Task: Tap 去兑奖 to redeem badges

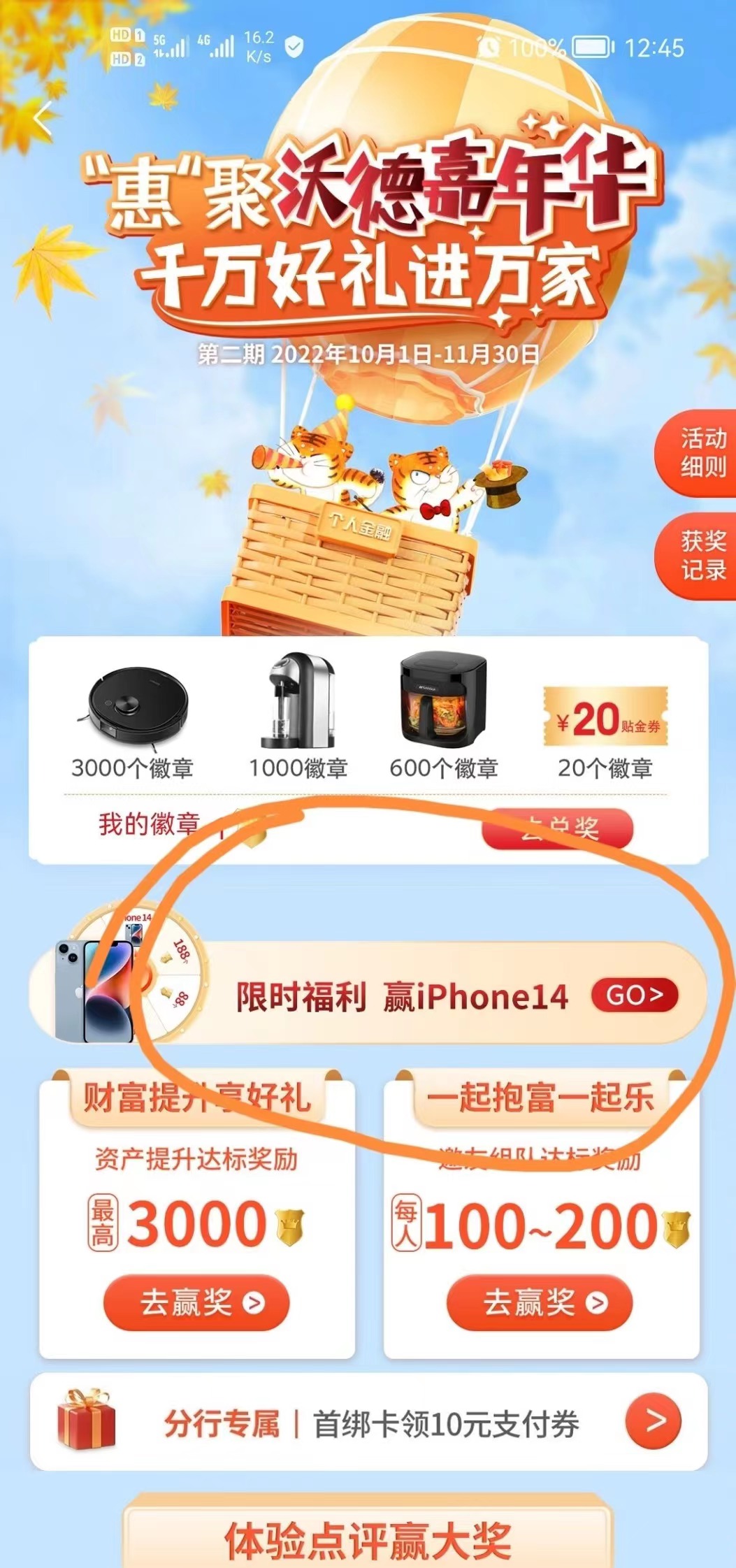Action: click(x=558, y=829)
